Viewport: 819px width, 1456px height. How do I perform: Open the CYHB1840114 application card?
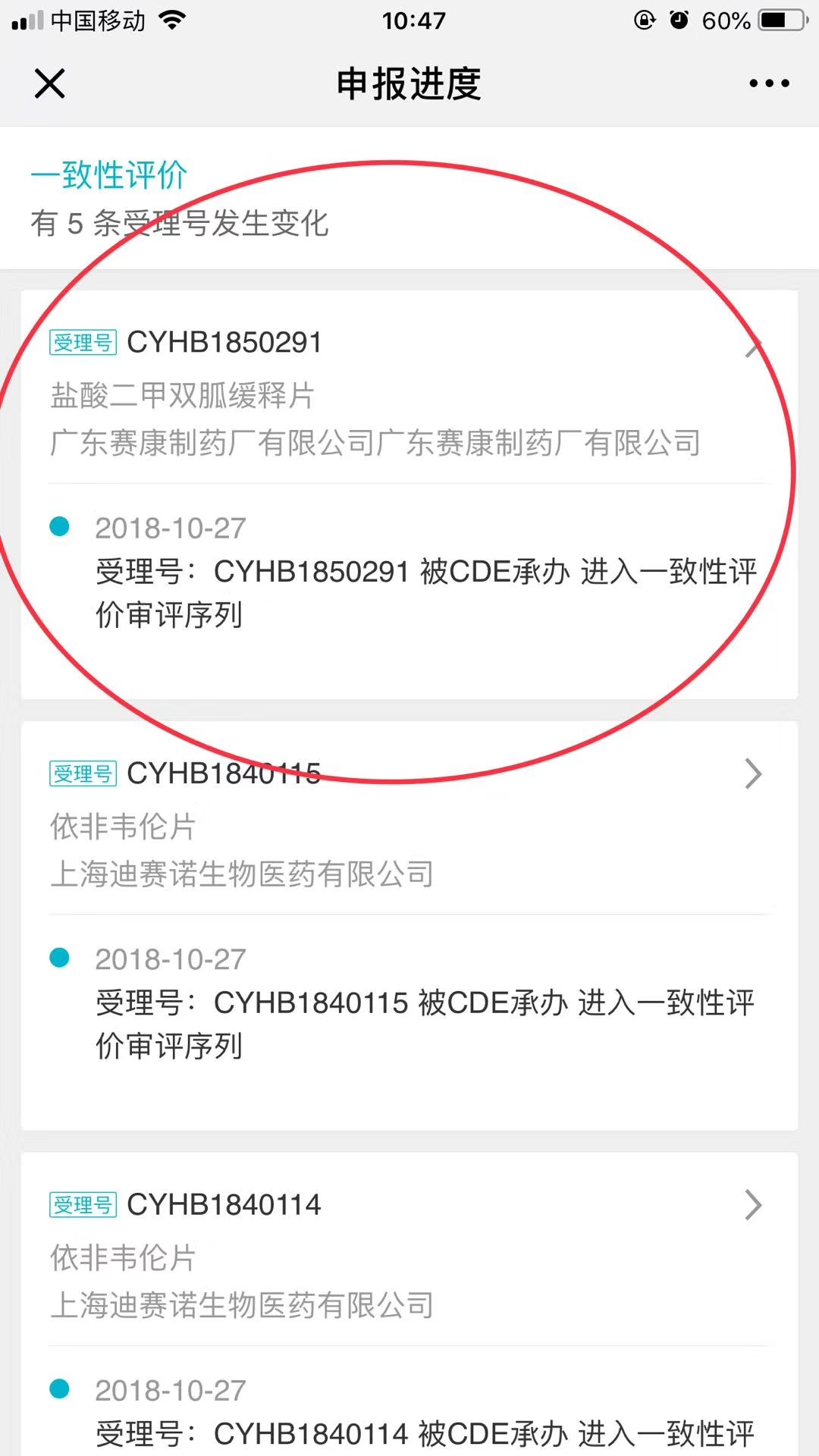click(409, 1257)
